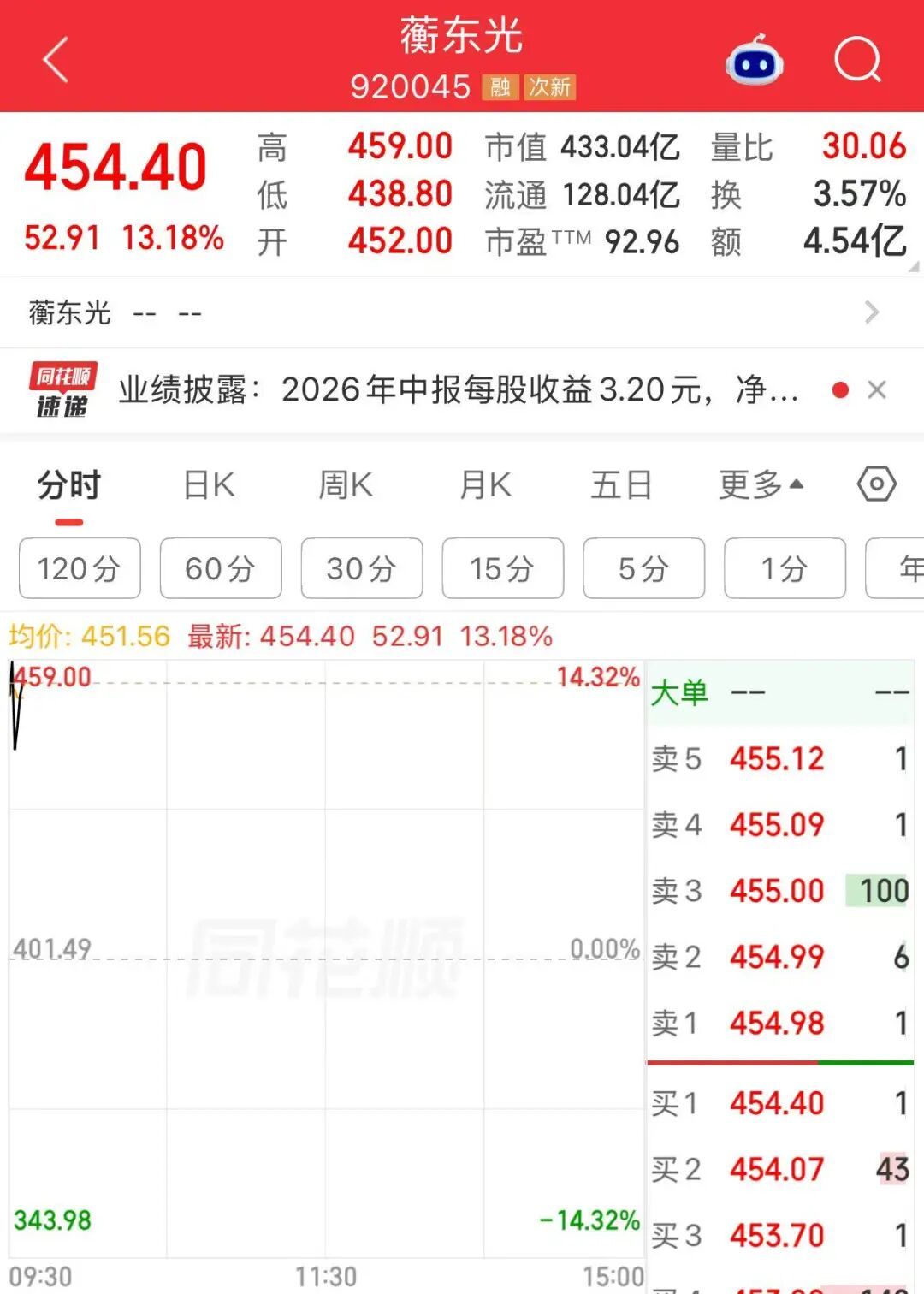The image size is (924, 1294).
Task: Select the 分时 tab
Action: (69, 485)
